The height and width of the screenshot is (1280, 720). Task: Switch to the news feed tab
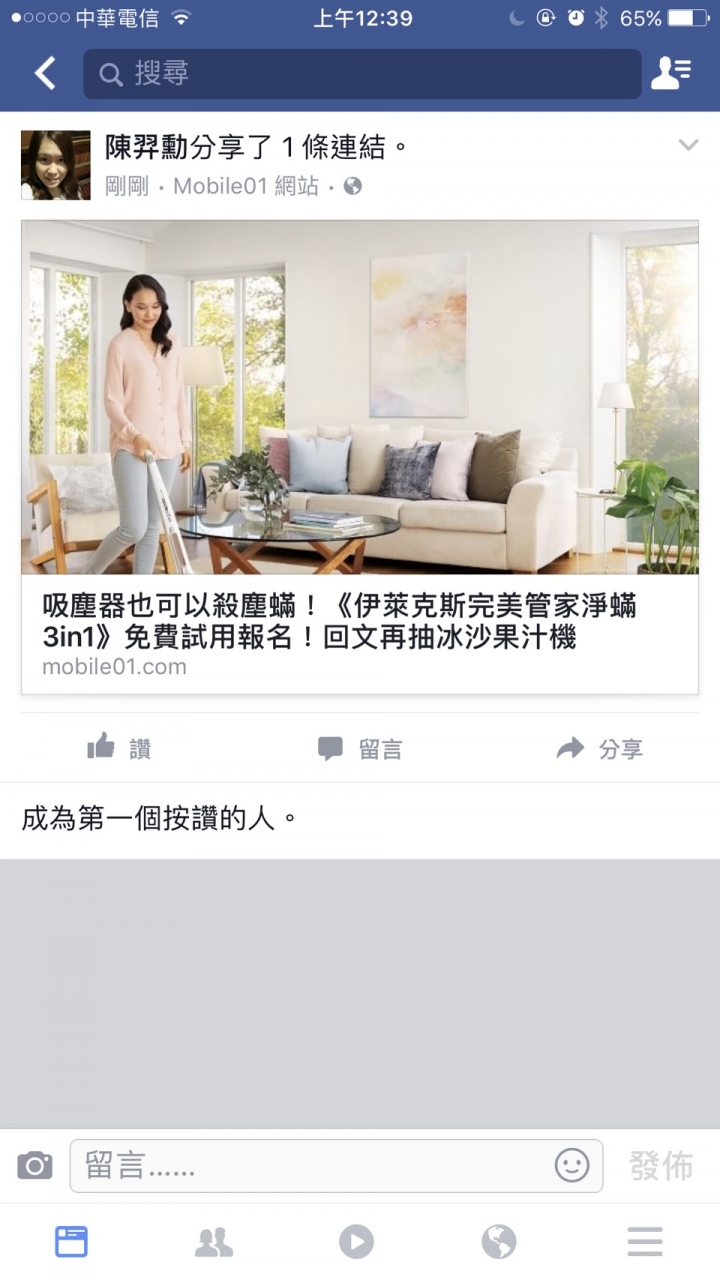tap(71, 1242)
